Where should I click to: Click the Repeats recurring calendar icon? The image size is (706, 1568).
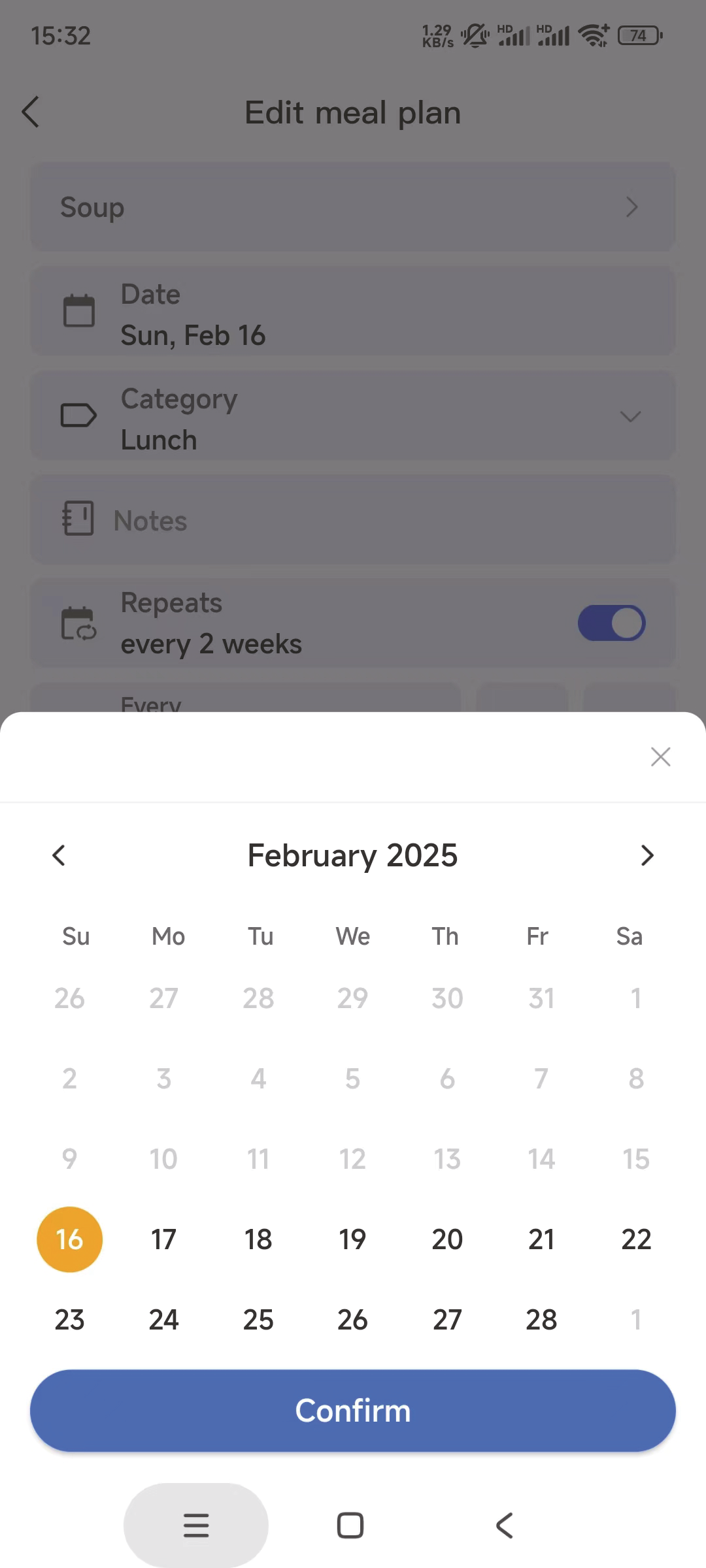[x=80, y=623]
